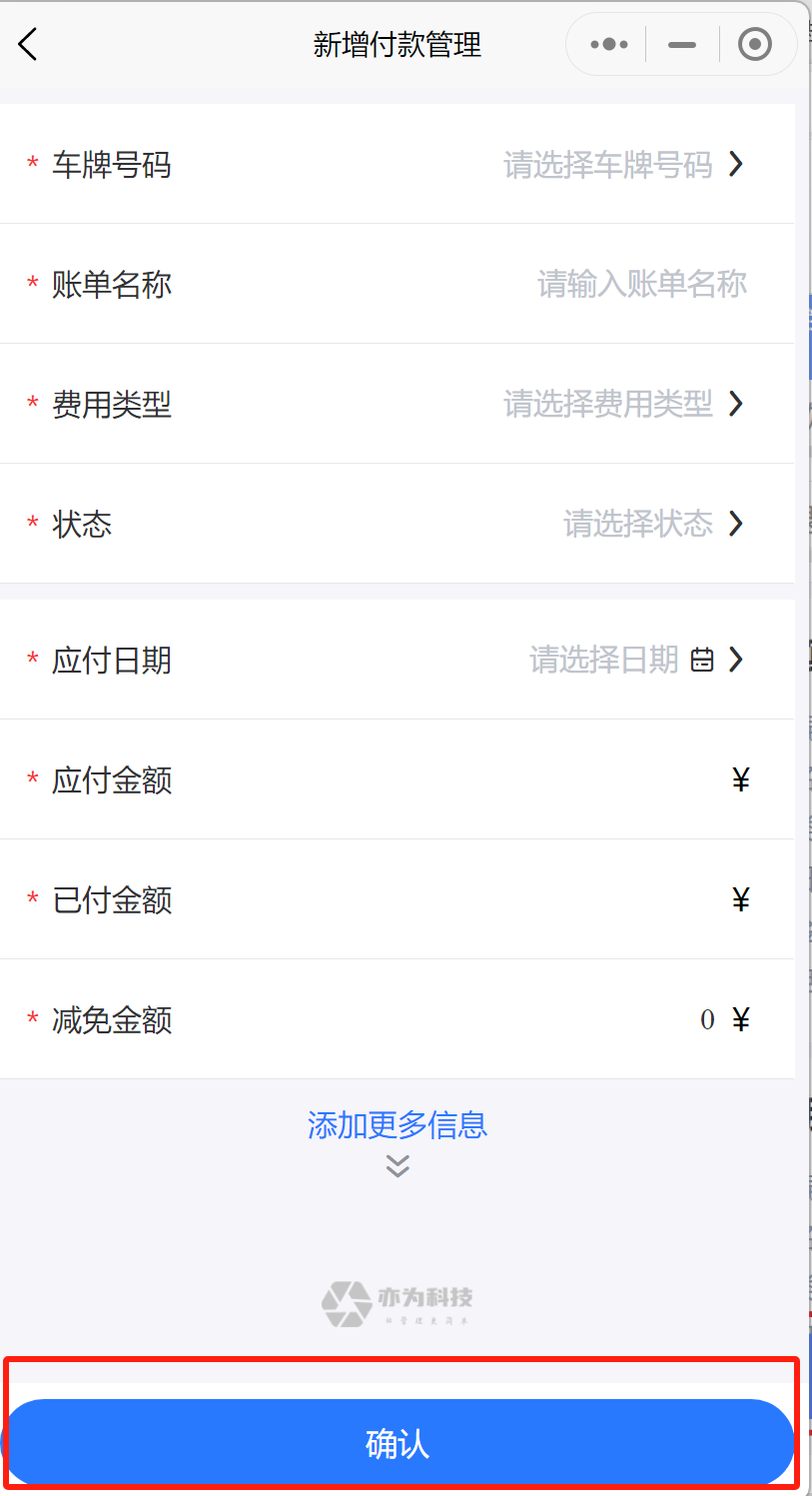Focus the 账单名称 input field

(x=641, y=284)
